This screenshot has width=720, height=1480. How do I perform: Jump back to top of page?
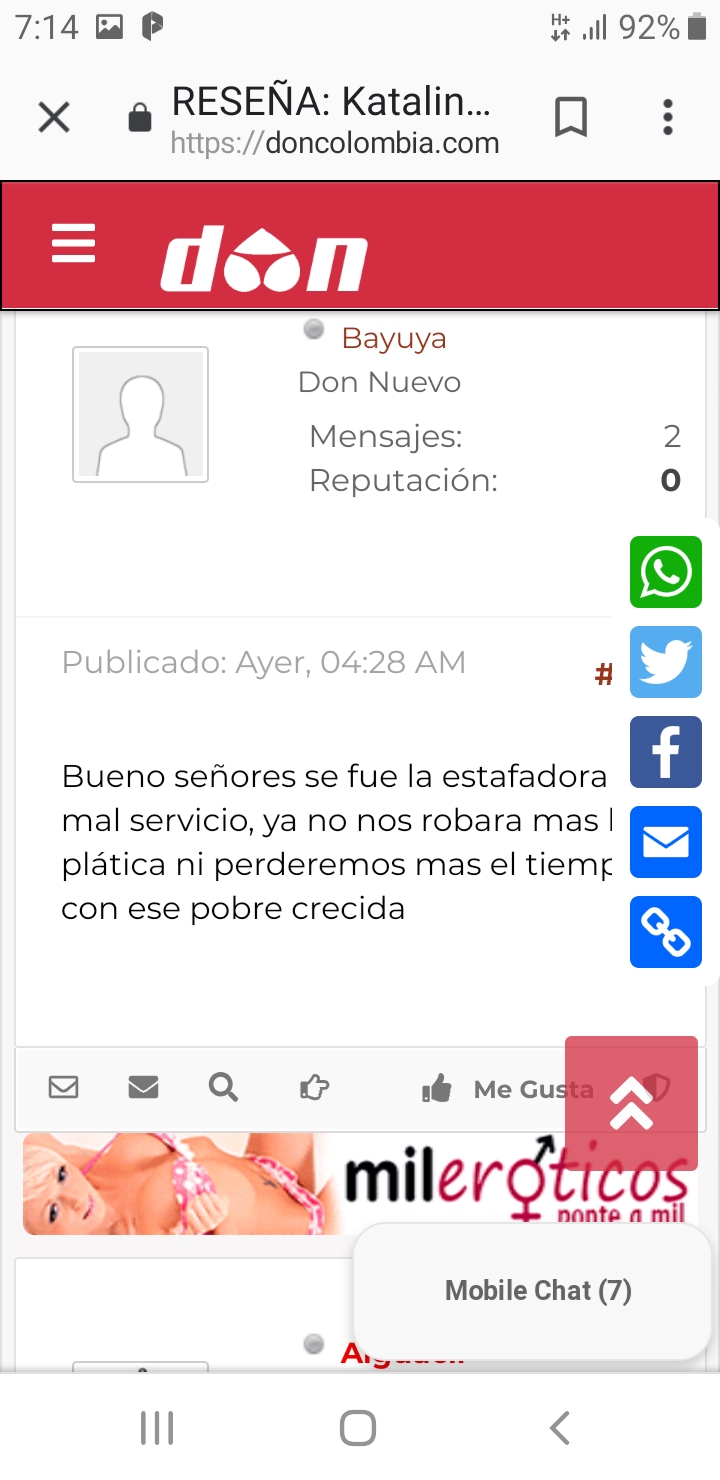click(631, 1104)
